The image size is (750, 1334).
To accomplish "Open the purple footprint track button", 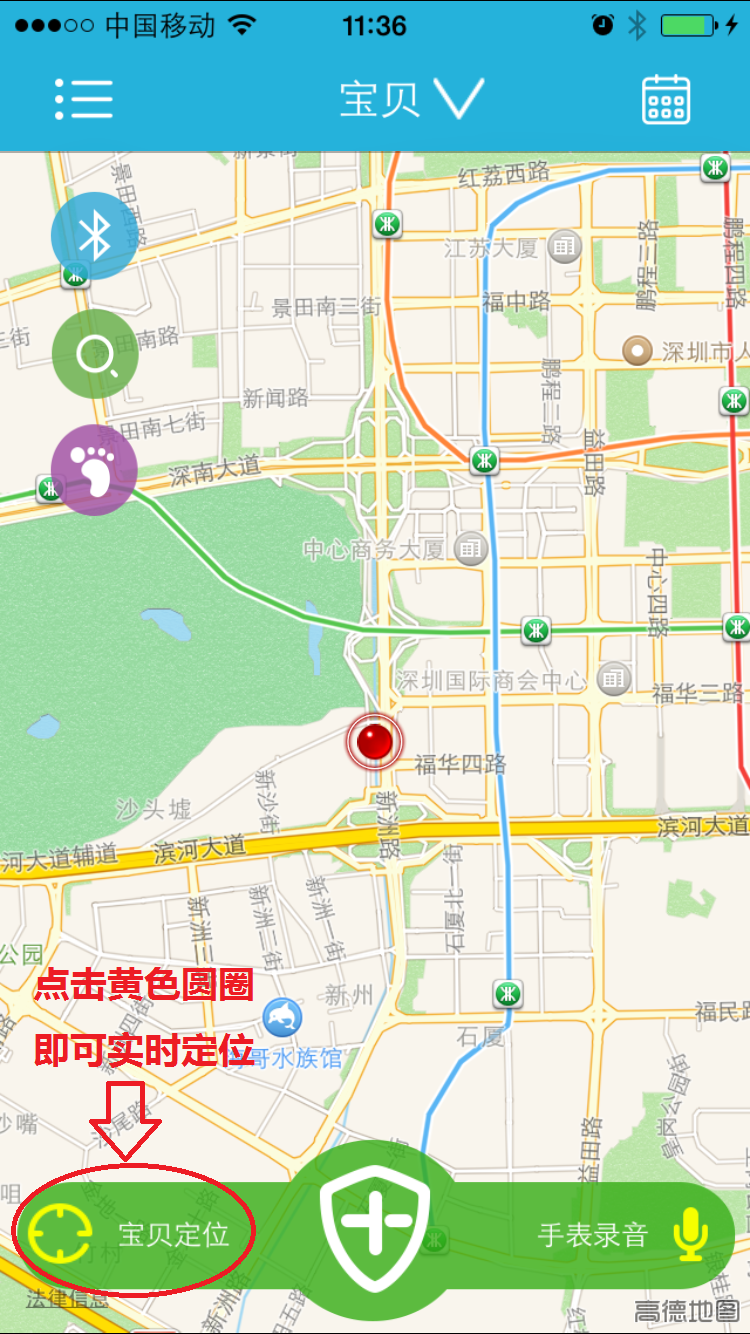I will coord(94,470).
